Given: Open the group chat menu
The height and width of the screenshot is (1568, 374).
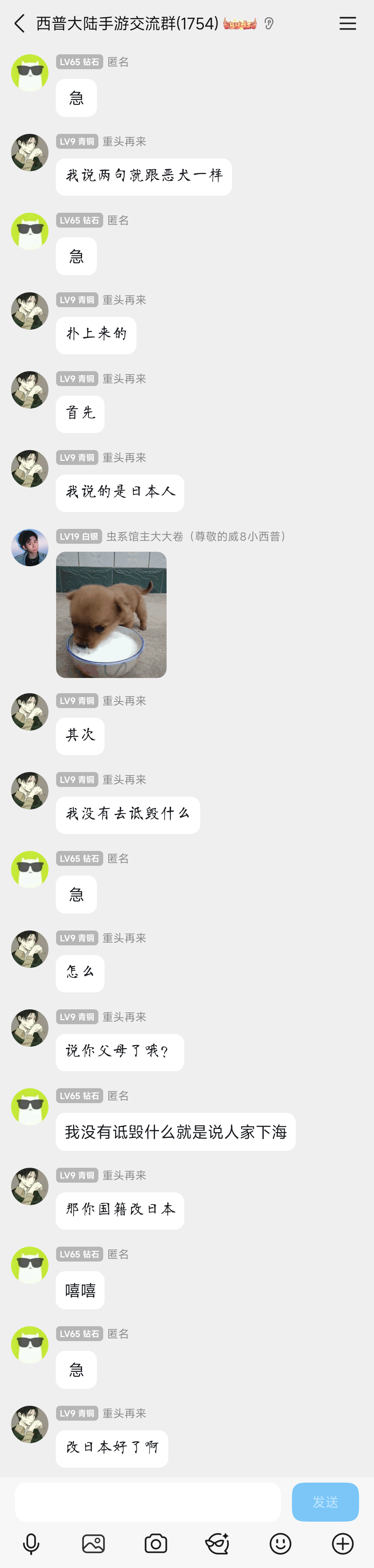Looking at the screenshot, I should coord(347,24).
